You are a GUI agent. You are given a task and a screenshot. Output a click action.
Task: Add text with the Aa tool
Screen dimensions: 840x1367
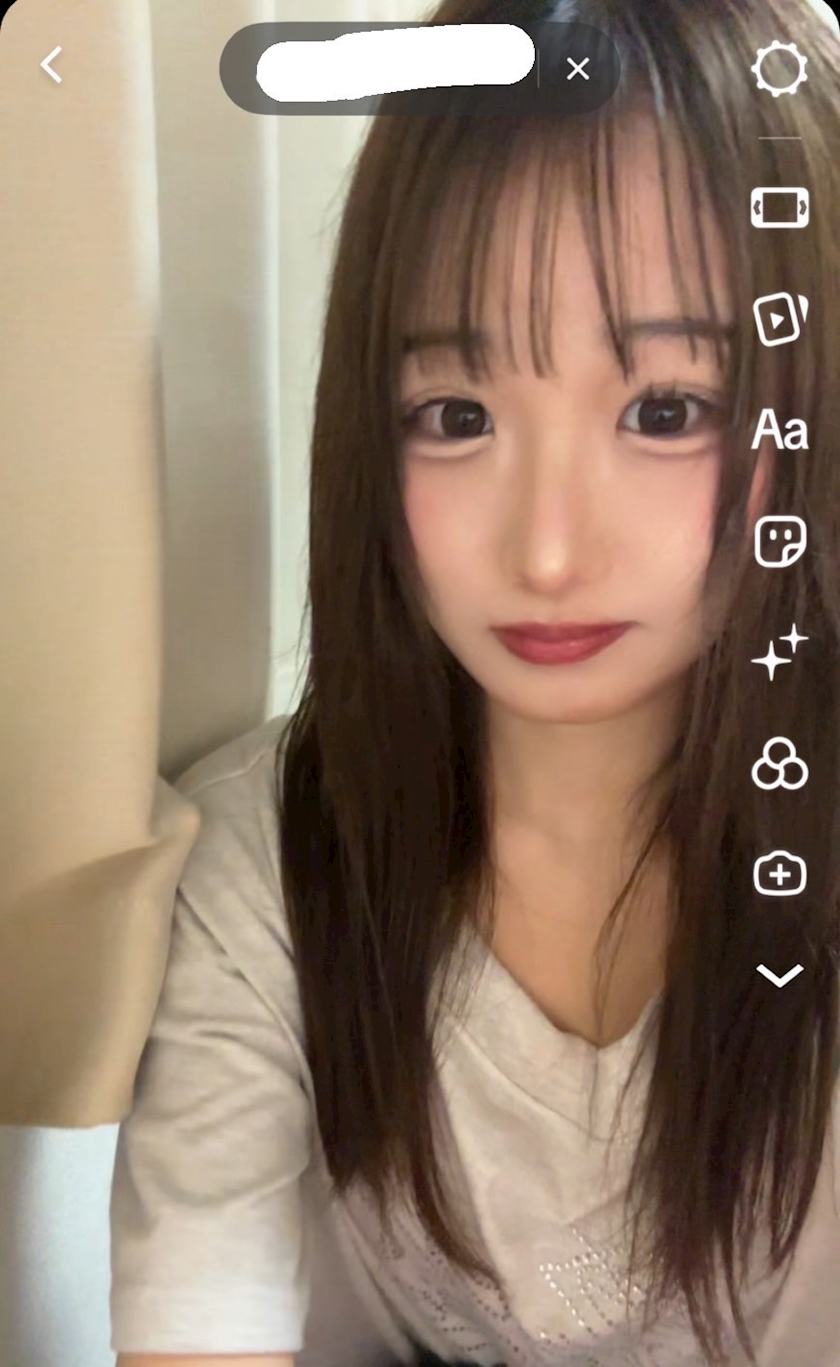[779, 432]
